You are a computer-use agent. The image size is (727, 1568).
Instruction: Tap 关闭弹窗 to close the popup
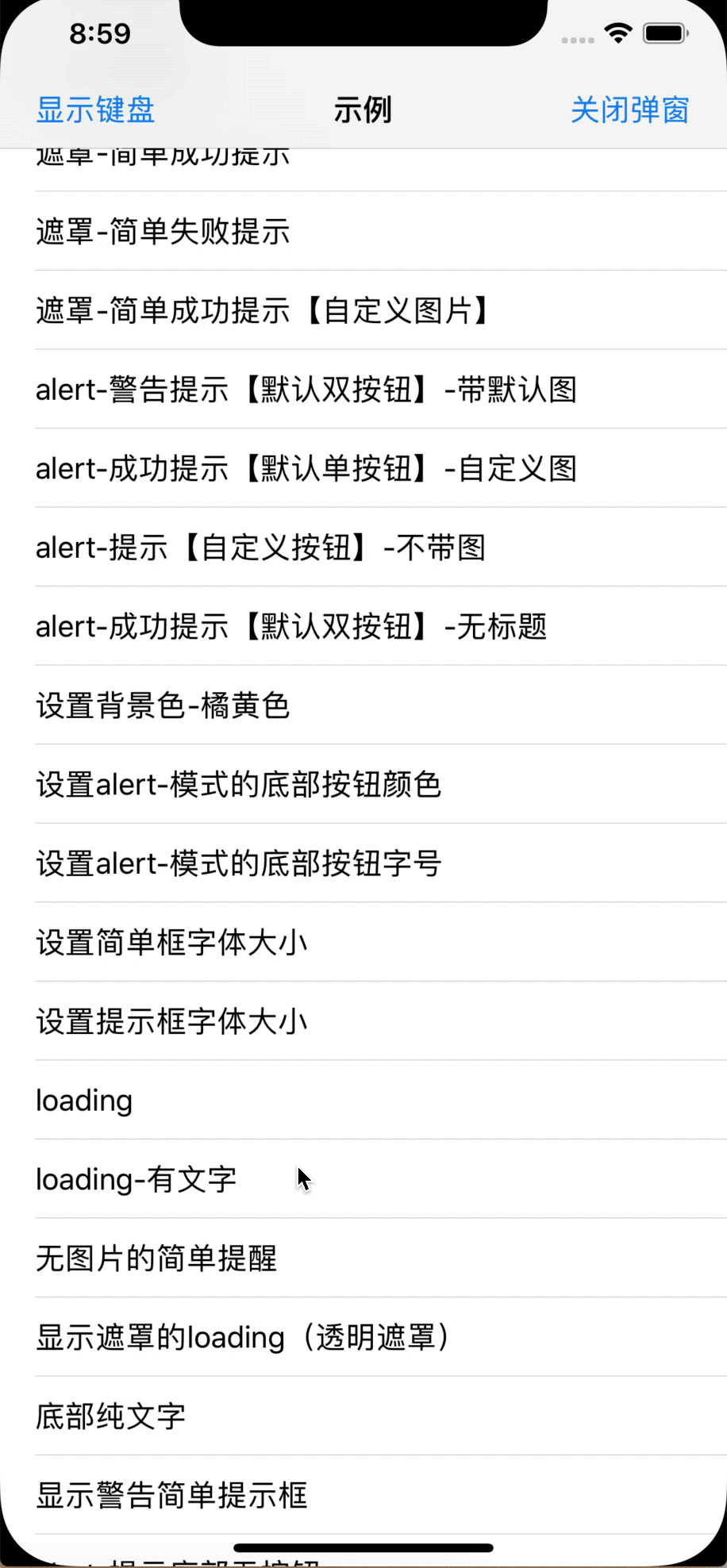point(629,110)
